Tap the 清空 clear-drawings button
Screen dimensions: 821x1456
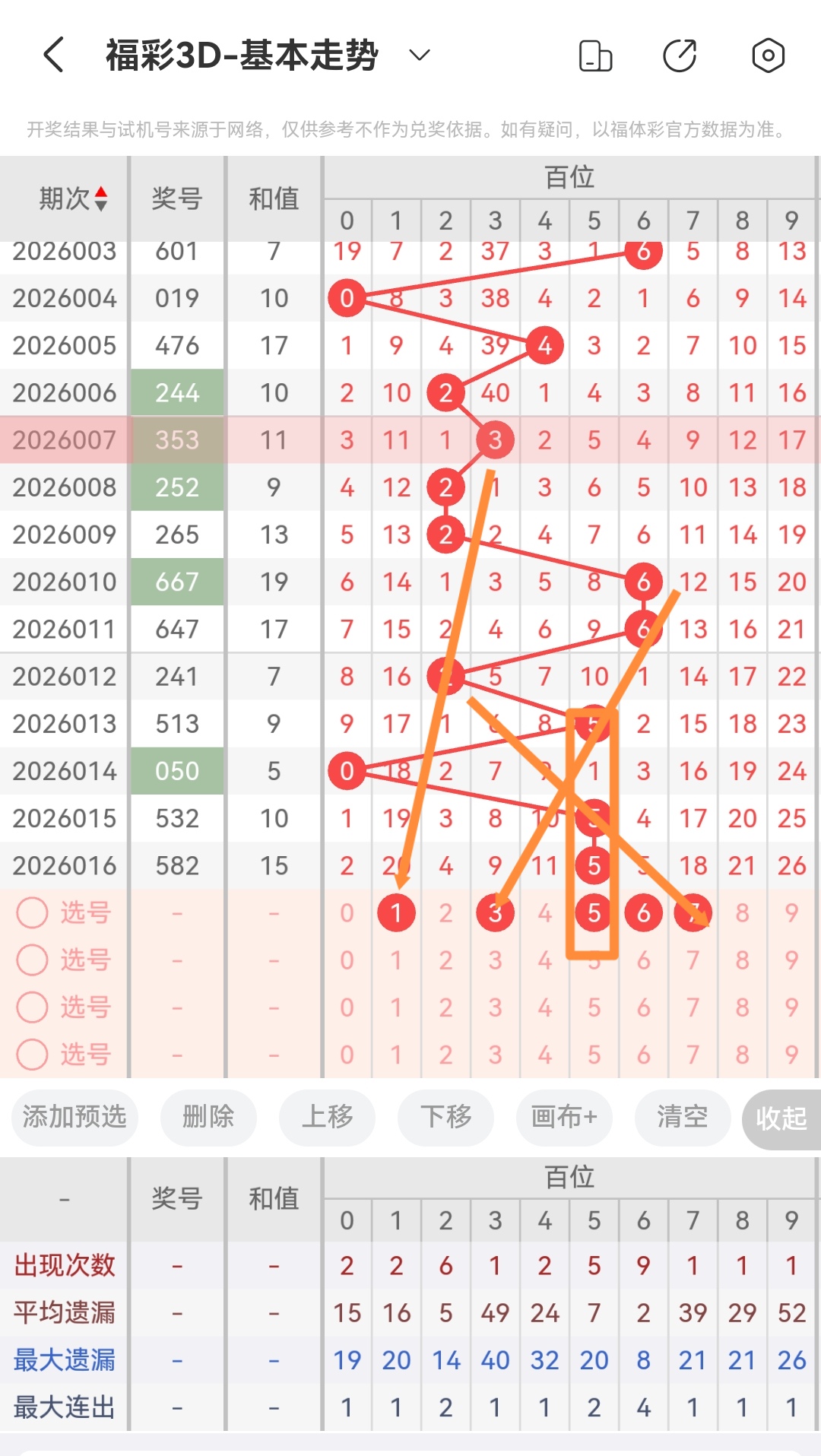pyautogui.click(x=682, y=1118)
